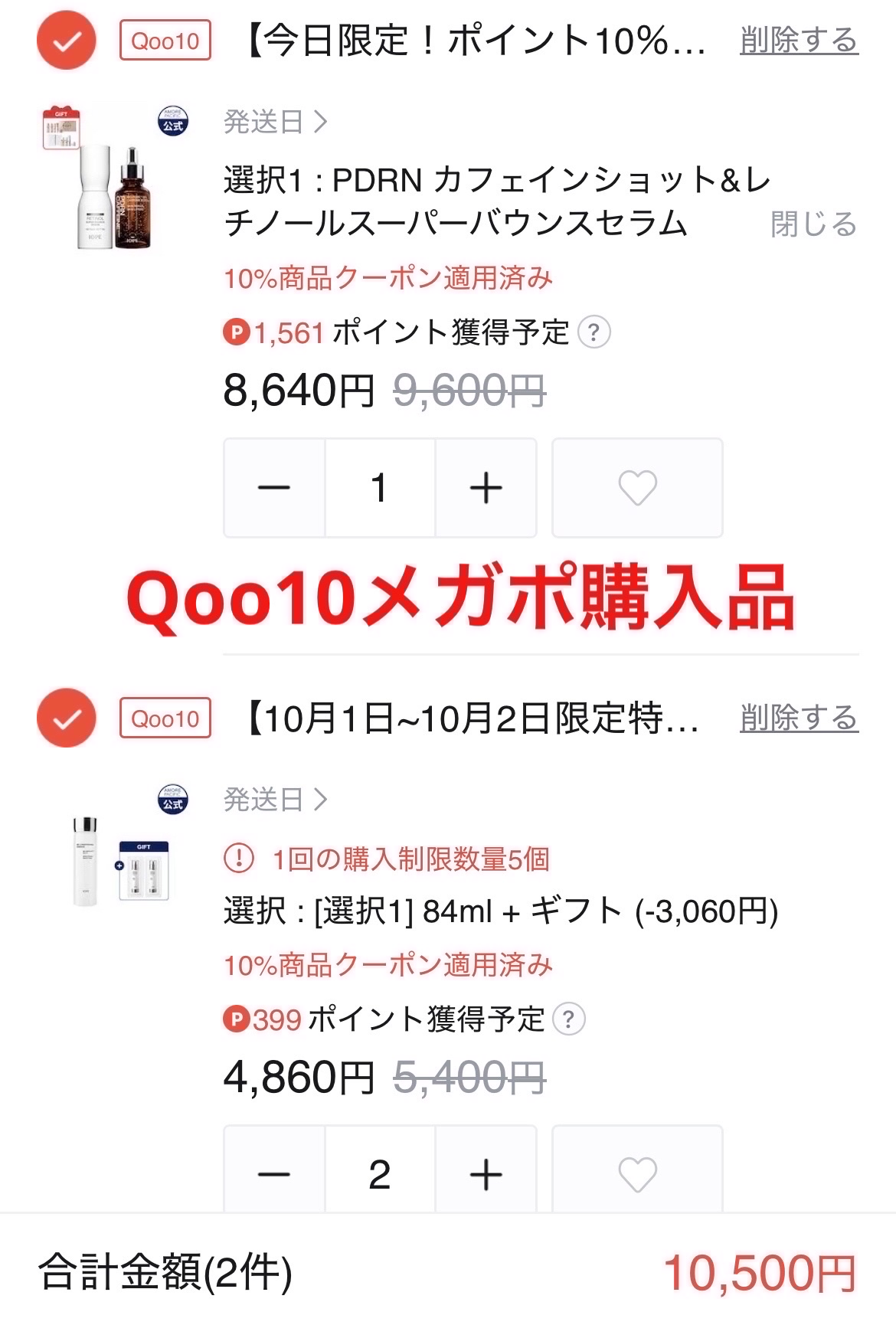The width and height of the screenshot is (896, 1325).
Task: Add the PDRN serum to favorites with the heart
Action: 638,486
